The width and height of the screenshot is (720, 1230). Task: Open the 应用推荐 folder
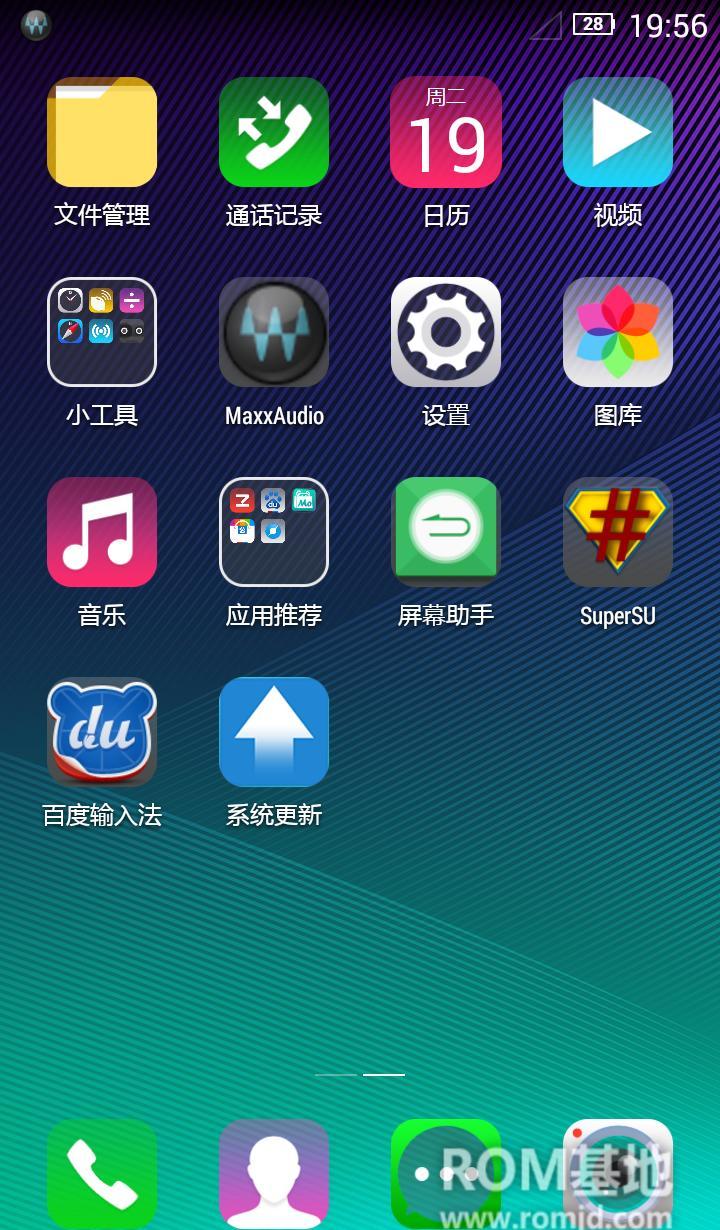point(274,532)
